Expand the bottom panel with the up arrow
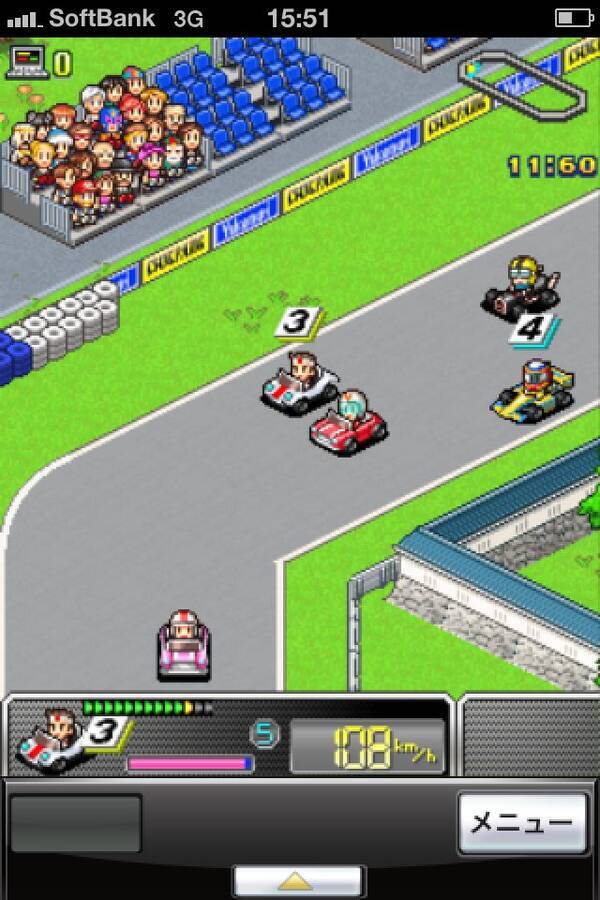 pyautogui.click(x=298, y=881)
